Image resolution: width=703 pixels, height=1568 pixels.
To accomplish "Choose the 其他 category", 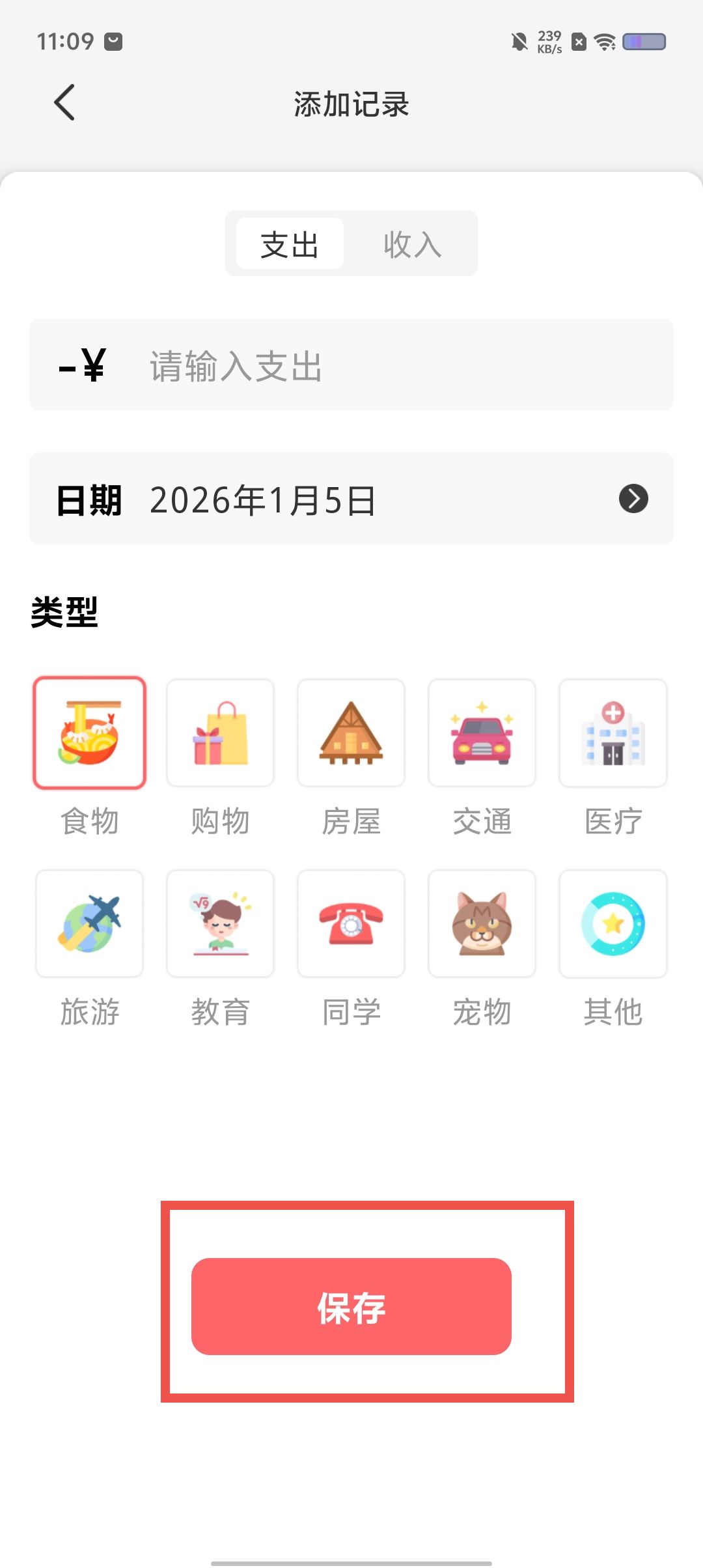I will point(613,924).
